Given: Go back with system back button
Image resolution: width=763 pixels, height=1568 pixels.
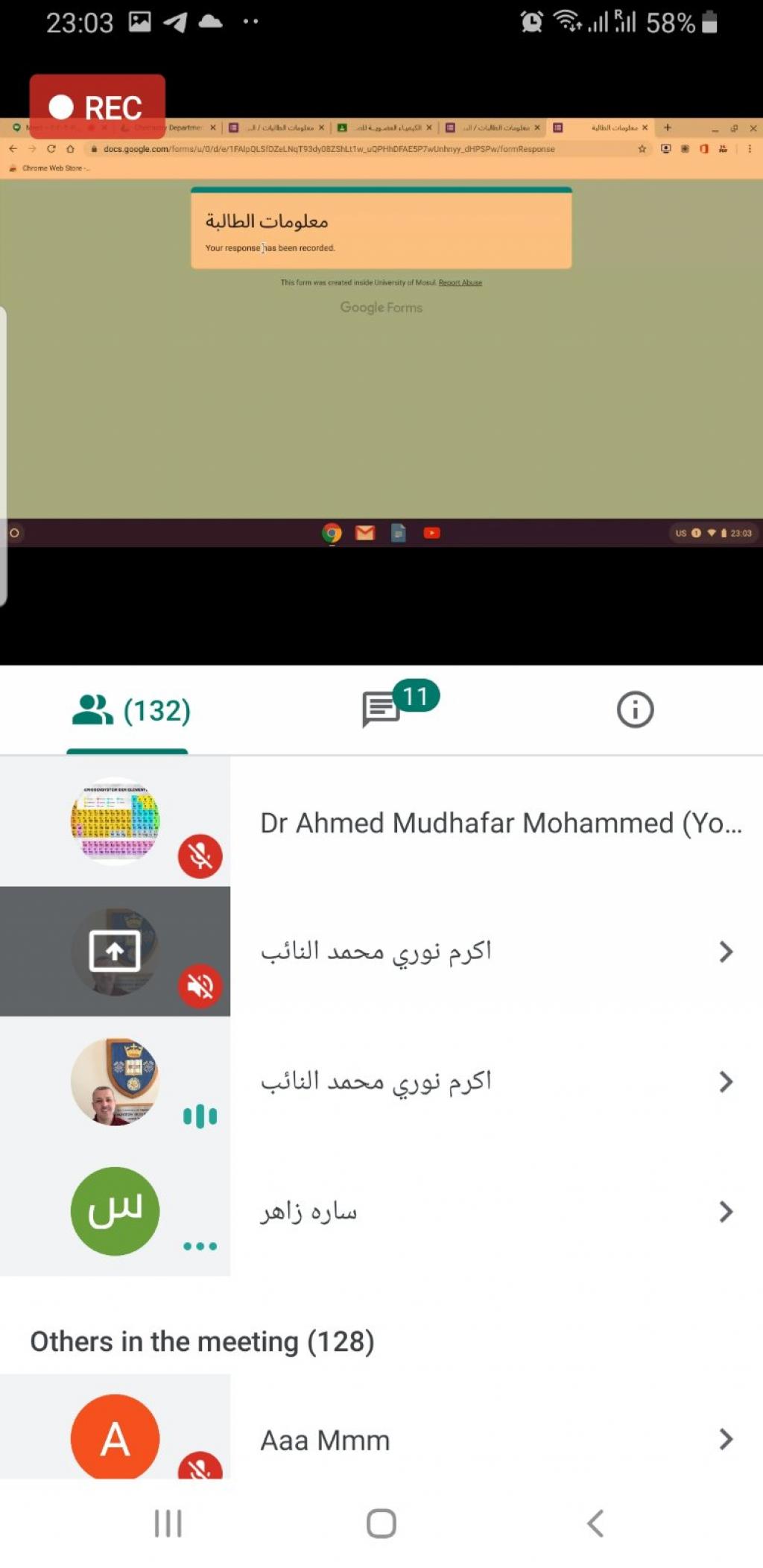Looking at the screenshot, I should (x=595, y=1523).
